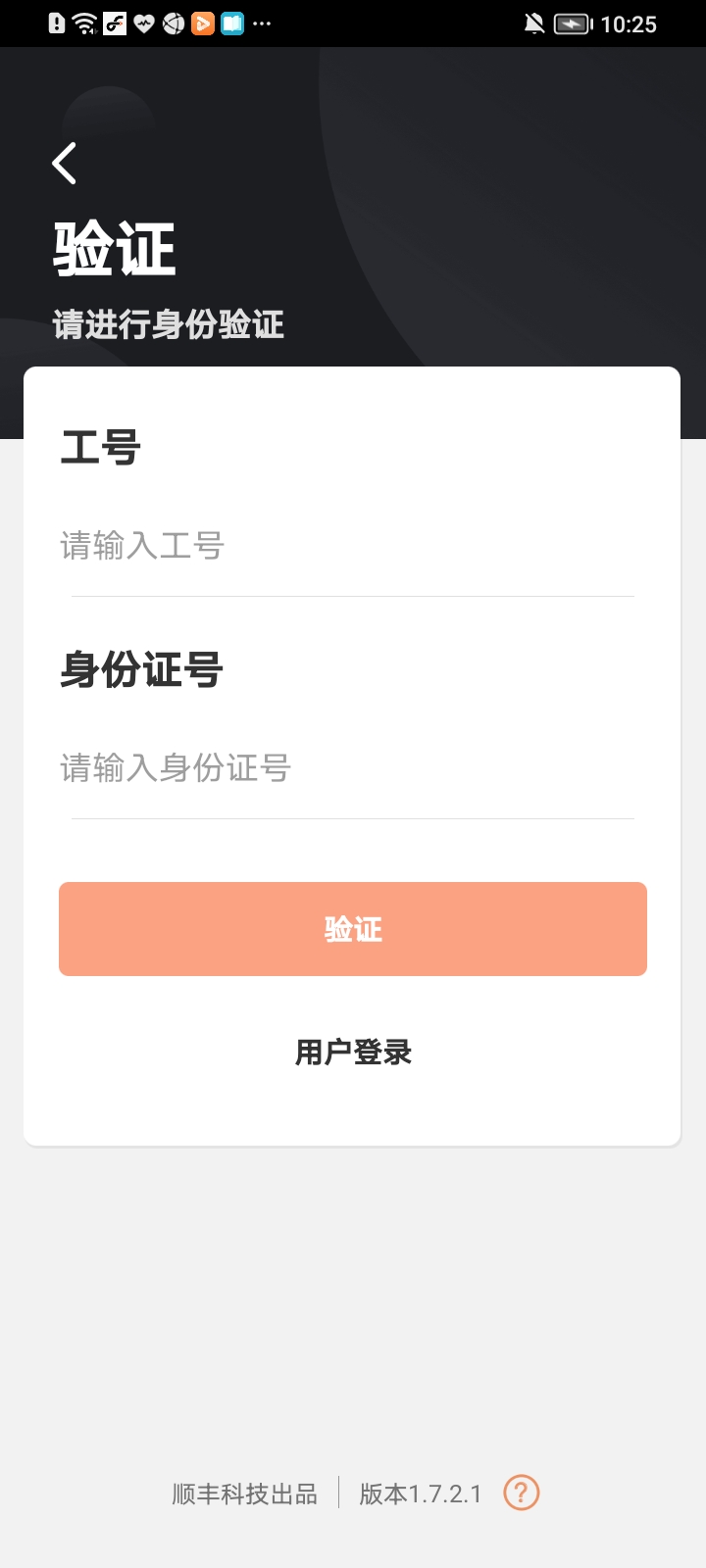The image size is (706, 1568).
Task: Select the 工号 field label
Action: pos(99,446)
